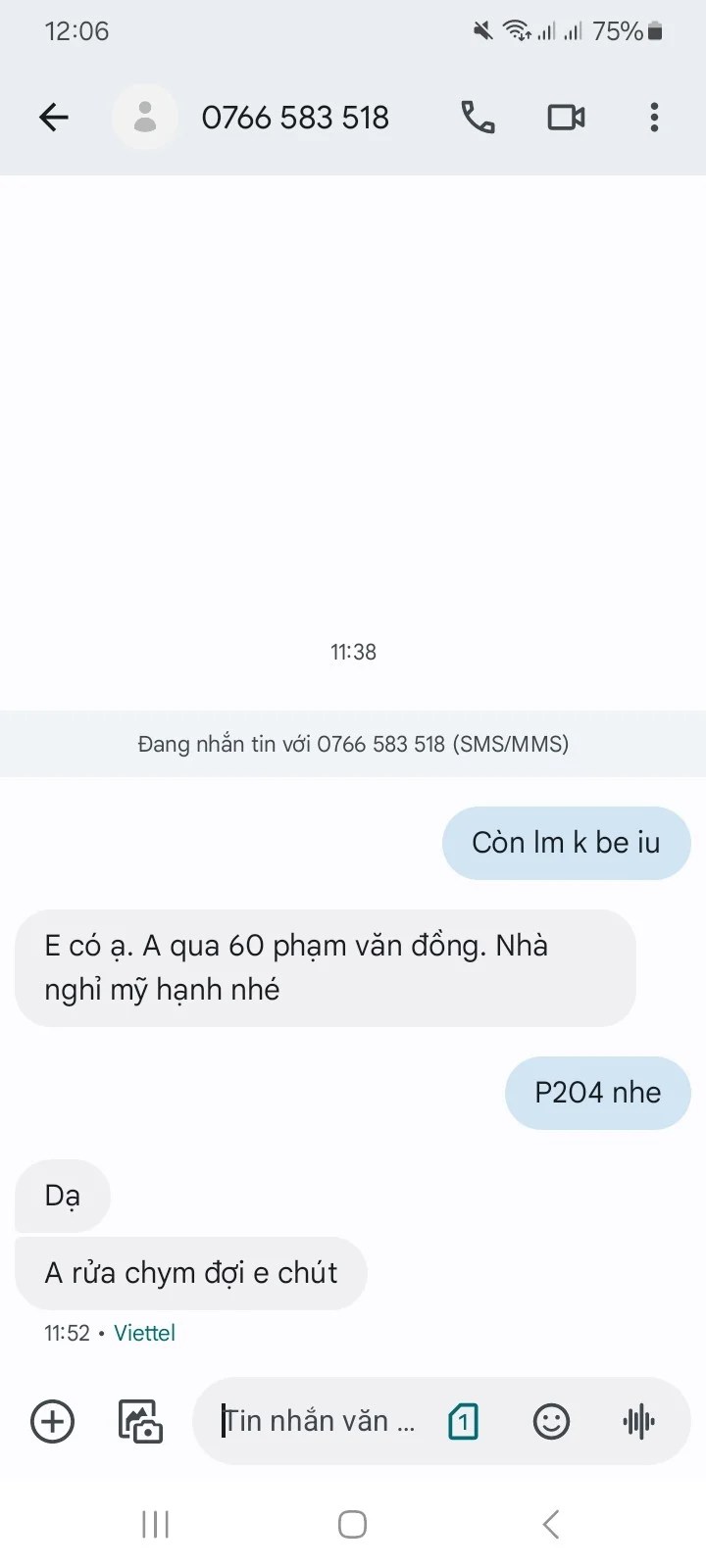
Task: Go back to the conversations list
Action: pyautogui.click(x=54, y=118)
